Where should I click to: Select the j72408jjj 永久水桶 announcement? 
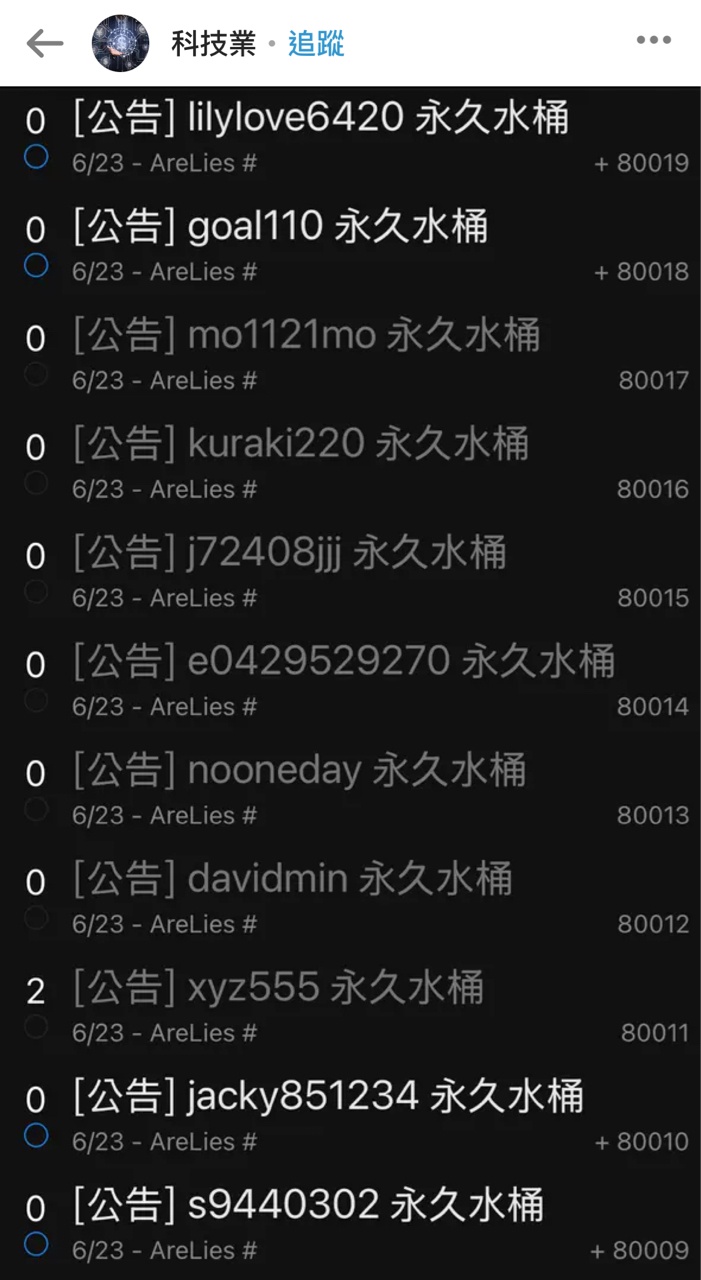point(350,573)
